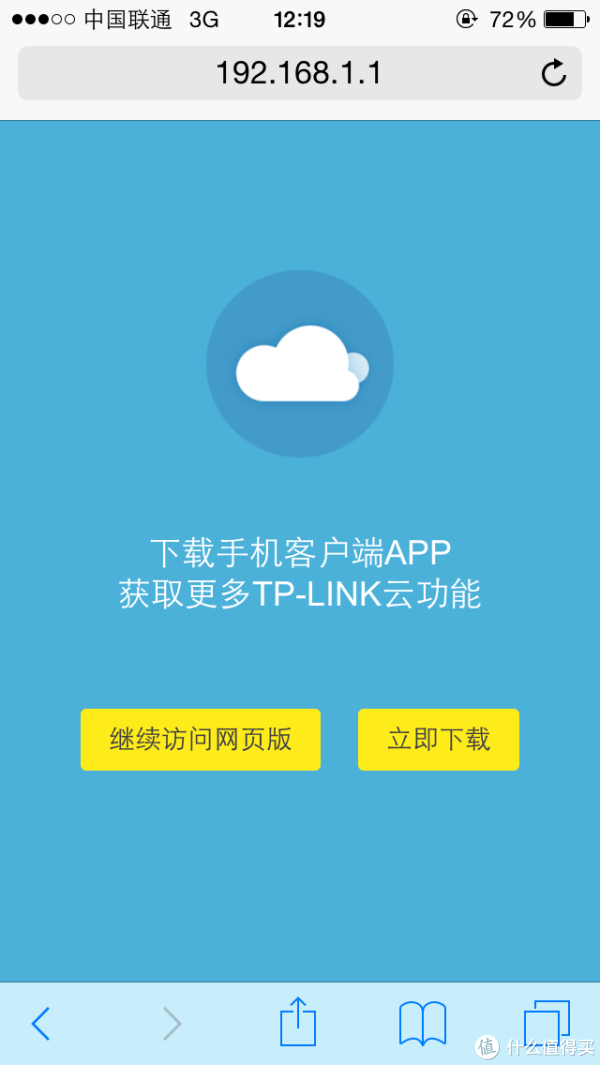The image size is (600, 1065).
Task: Tap 立即下载 to download the app
Action: pyautogui.click(x=438, y=740)
